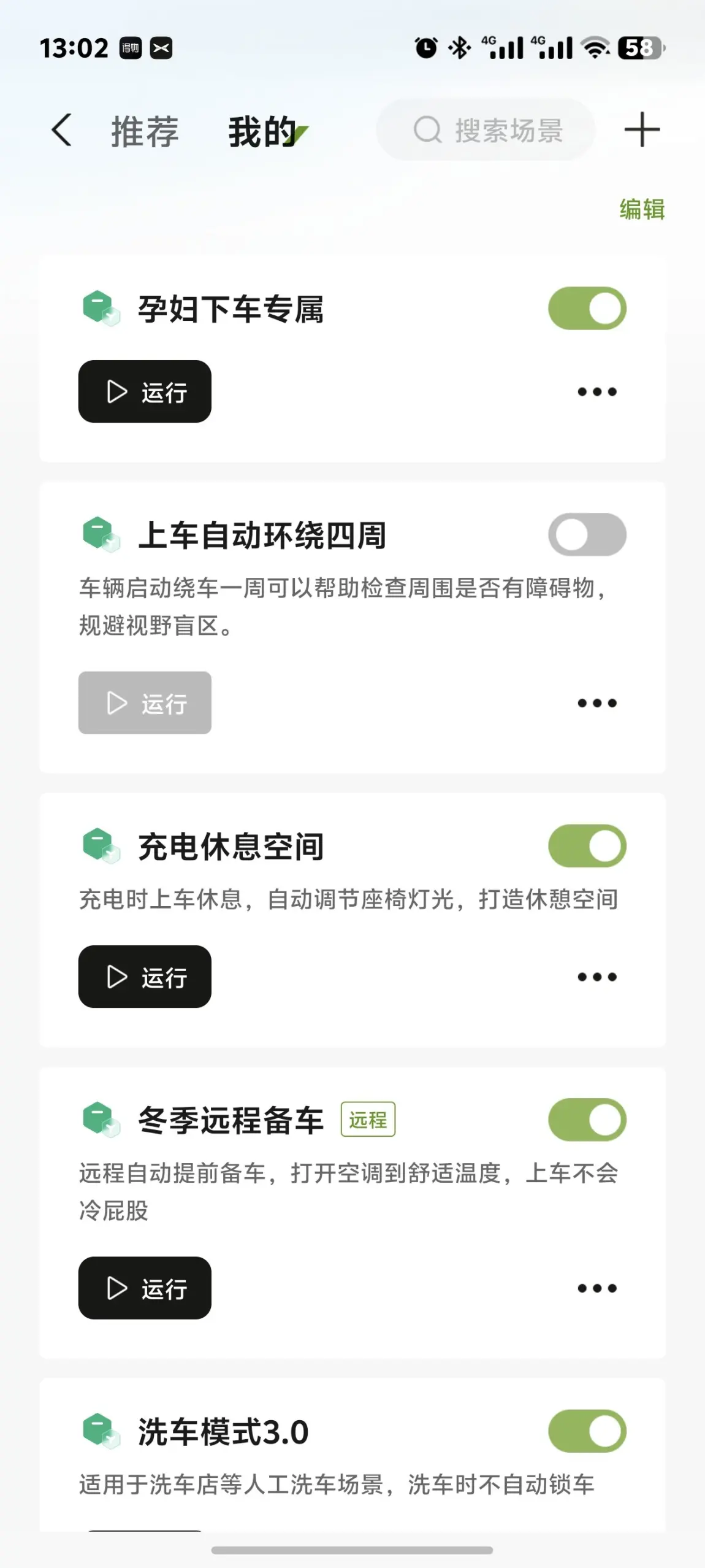The height and width of the screenshot is (1568, 705).
Task: Go back with the top-left arrow
Action: coord(61,130)
